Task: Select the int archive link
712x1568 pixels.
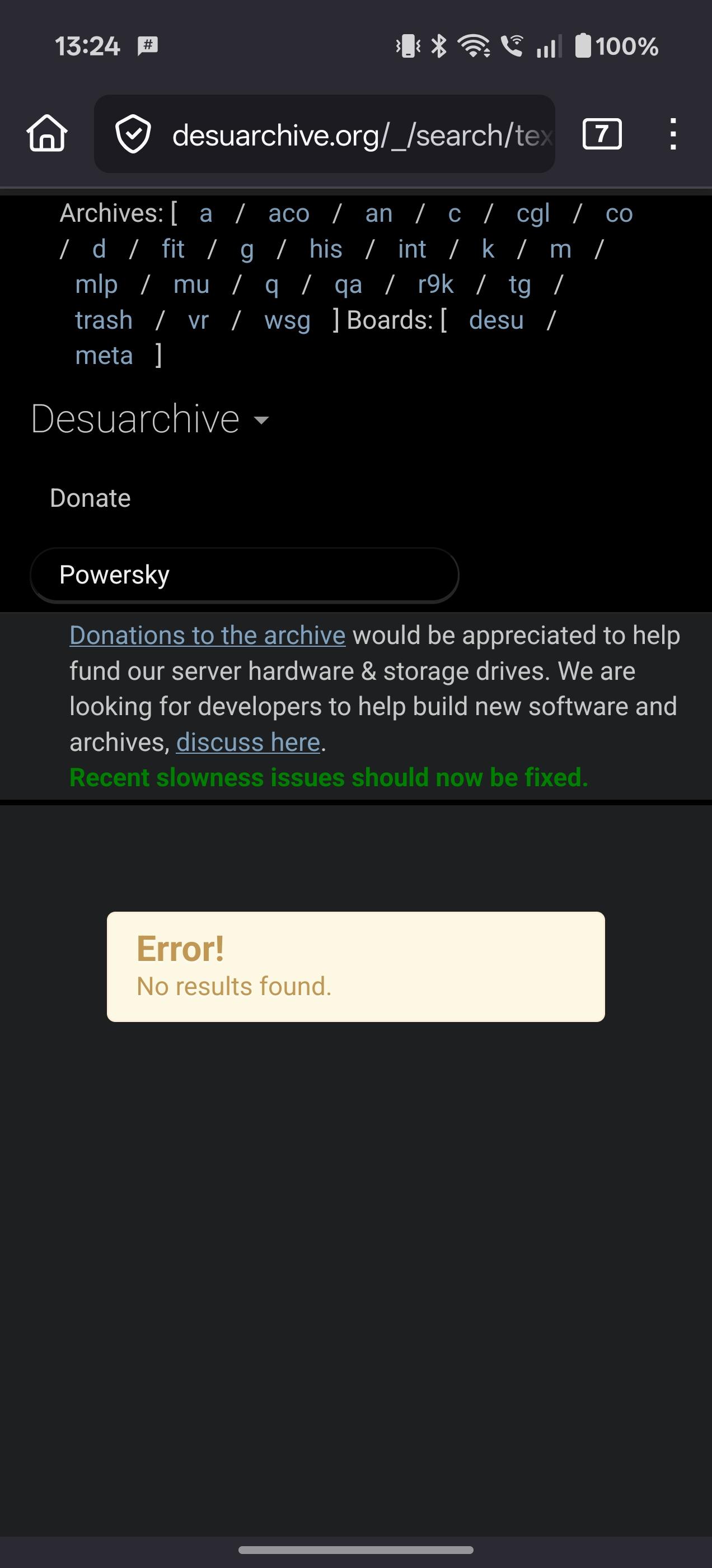Action: click(412, 249)
